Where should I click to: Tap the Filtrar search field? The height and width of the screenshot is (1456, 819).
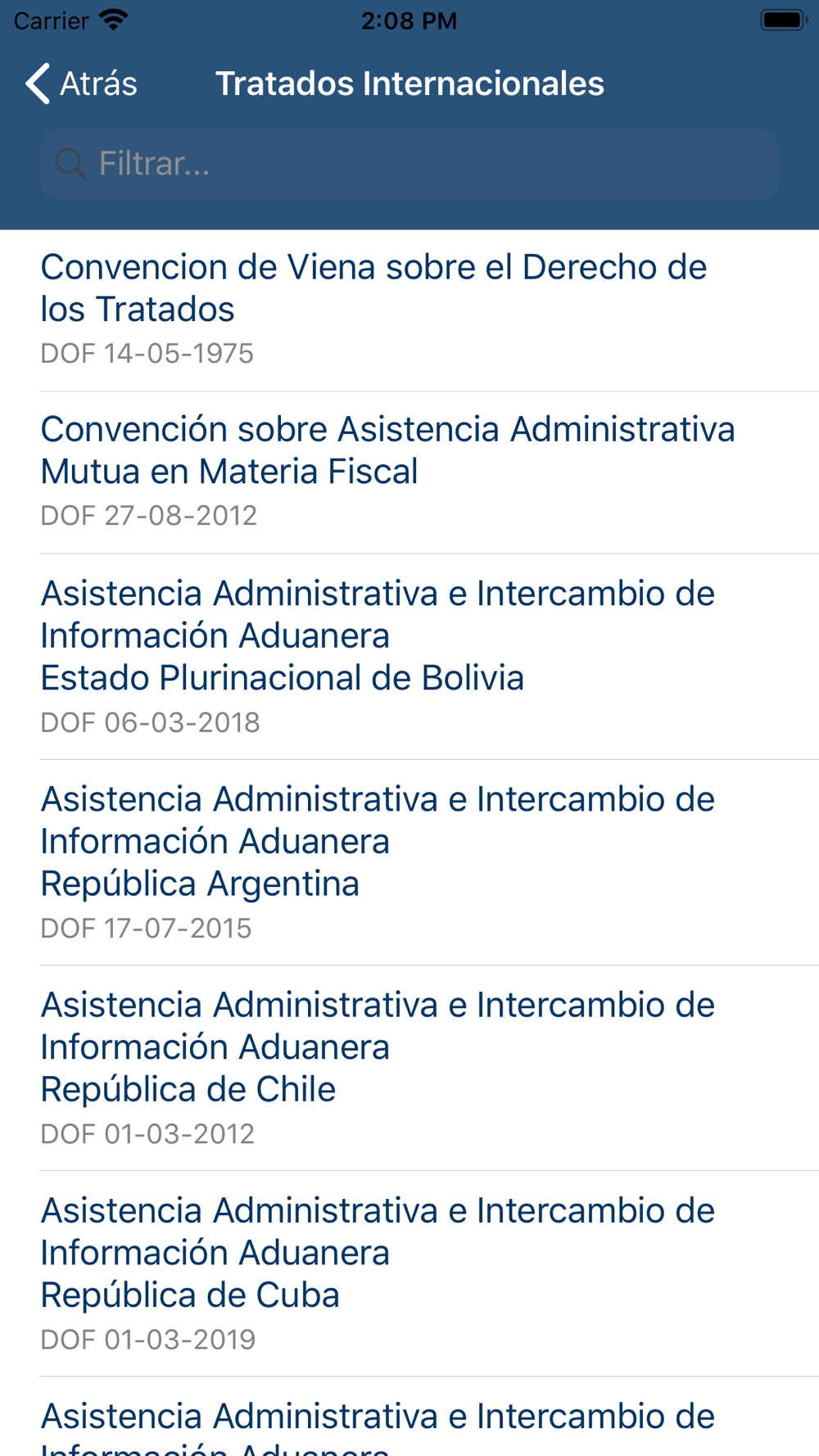click(x=409, y=164)
